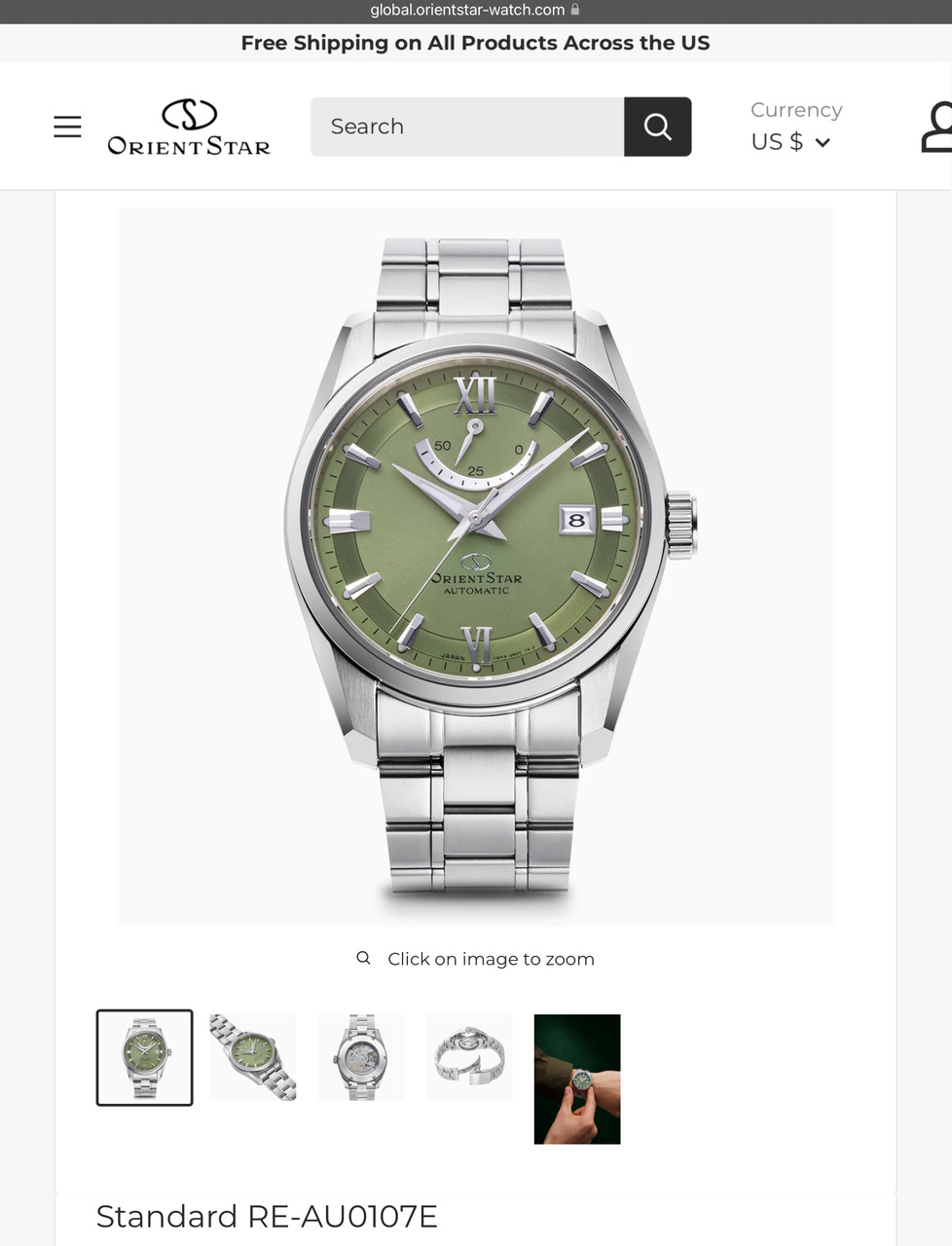Go to the Orient Star homepage logo

click(189, 128)
